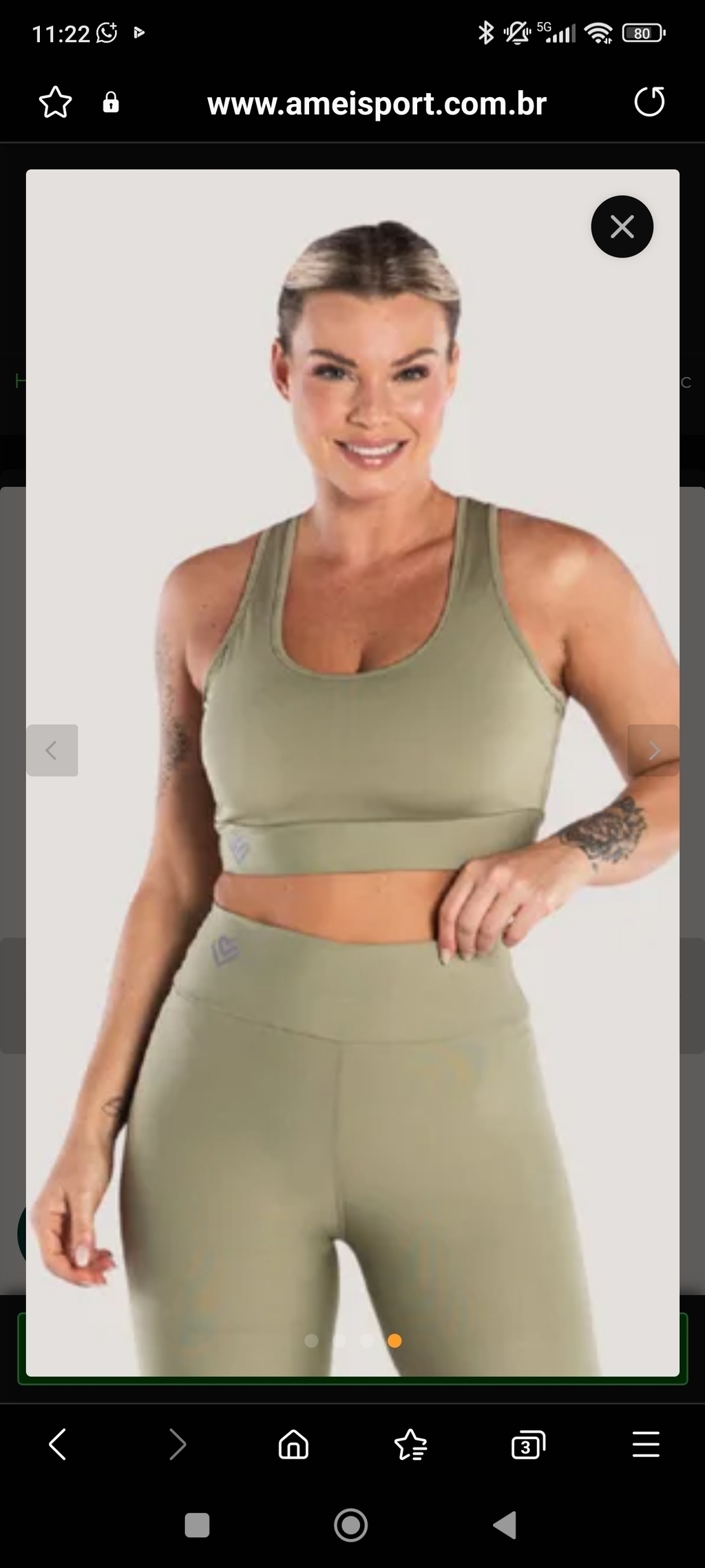Go back in the browser
This screenshot has height=1568, width=705.
[58, 1443]
